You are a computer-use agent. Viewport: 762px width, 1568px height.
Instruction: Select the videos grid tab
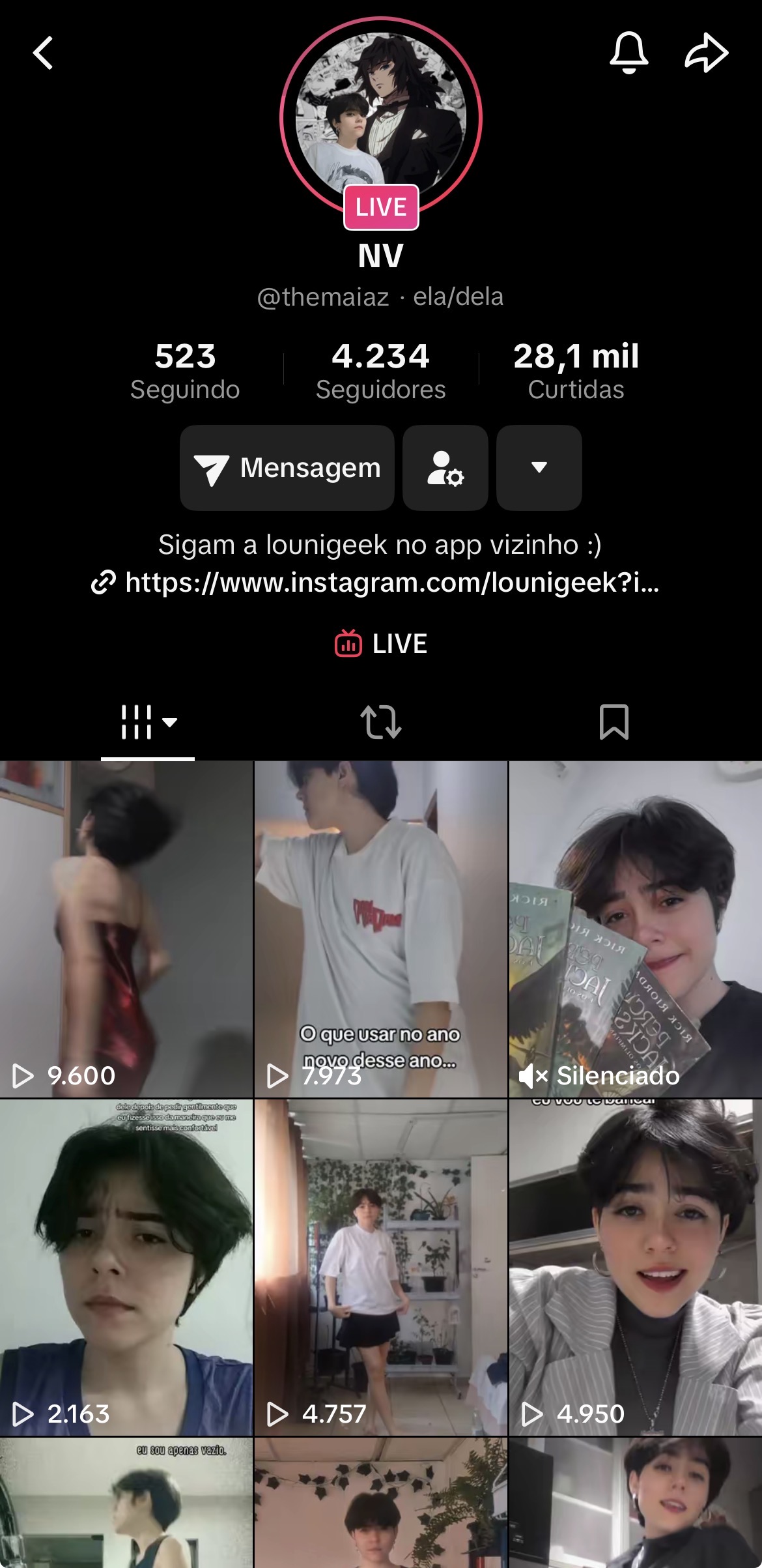tap(148, 722)
